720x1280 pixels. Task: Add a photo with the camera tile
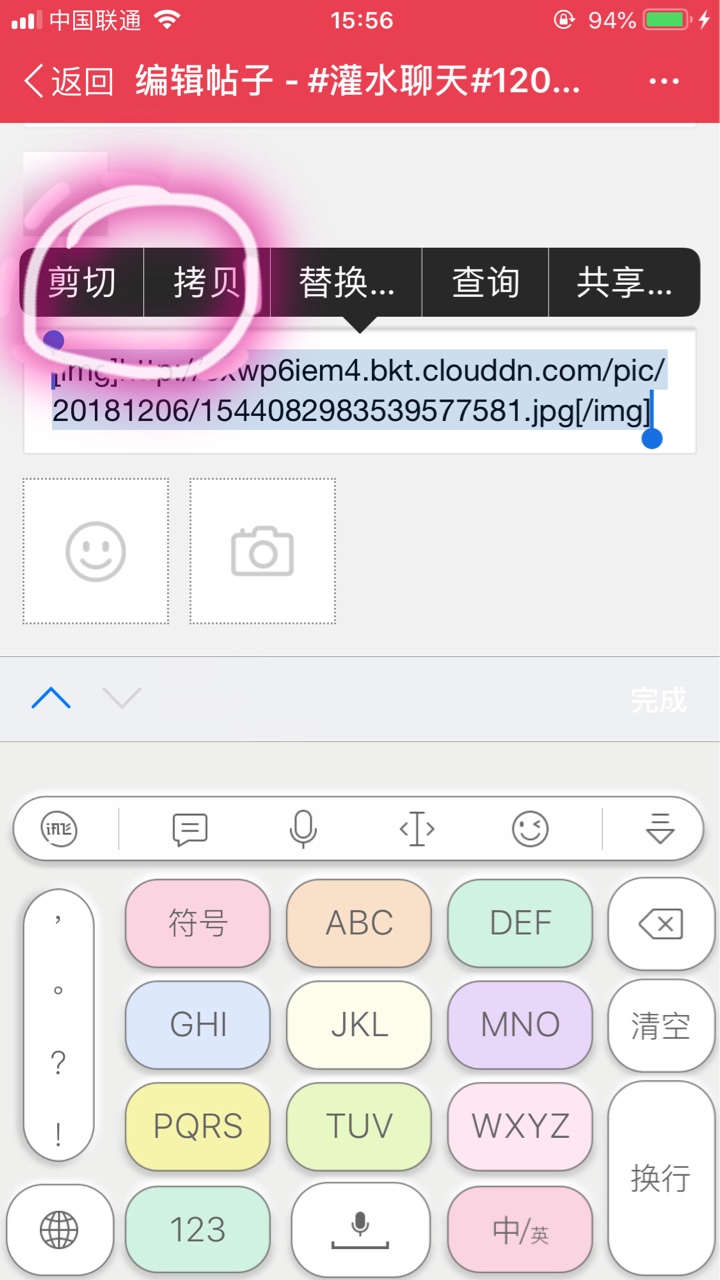(x=262, y=551)
